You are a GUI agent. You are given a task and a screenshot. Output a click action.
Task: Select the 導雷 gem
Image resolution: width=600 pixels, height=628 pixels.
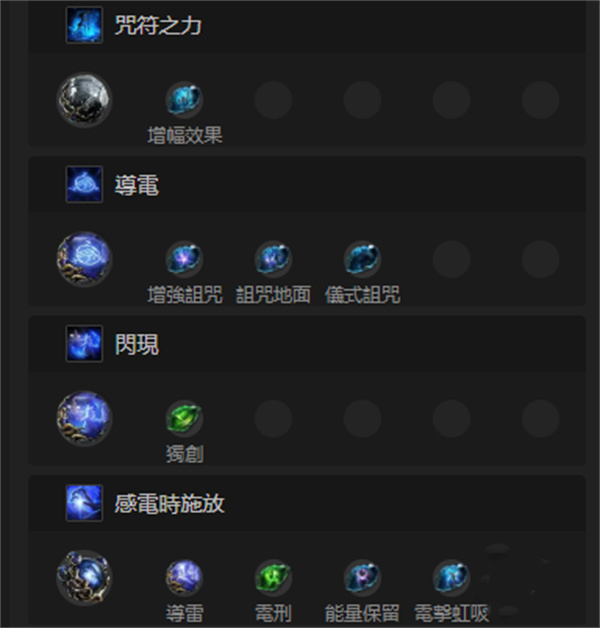pos(184,577)
